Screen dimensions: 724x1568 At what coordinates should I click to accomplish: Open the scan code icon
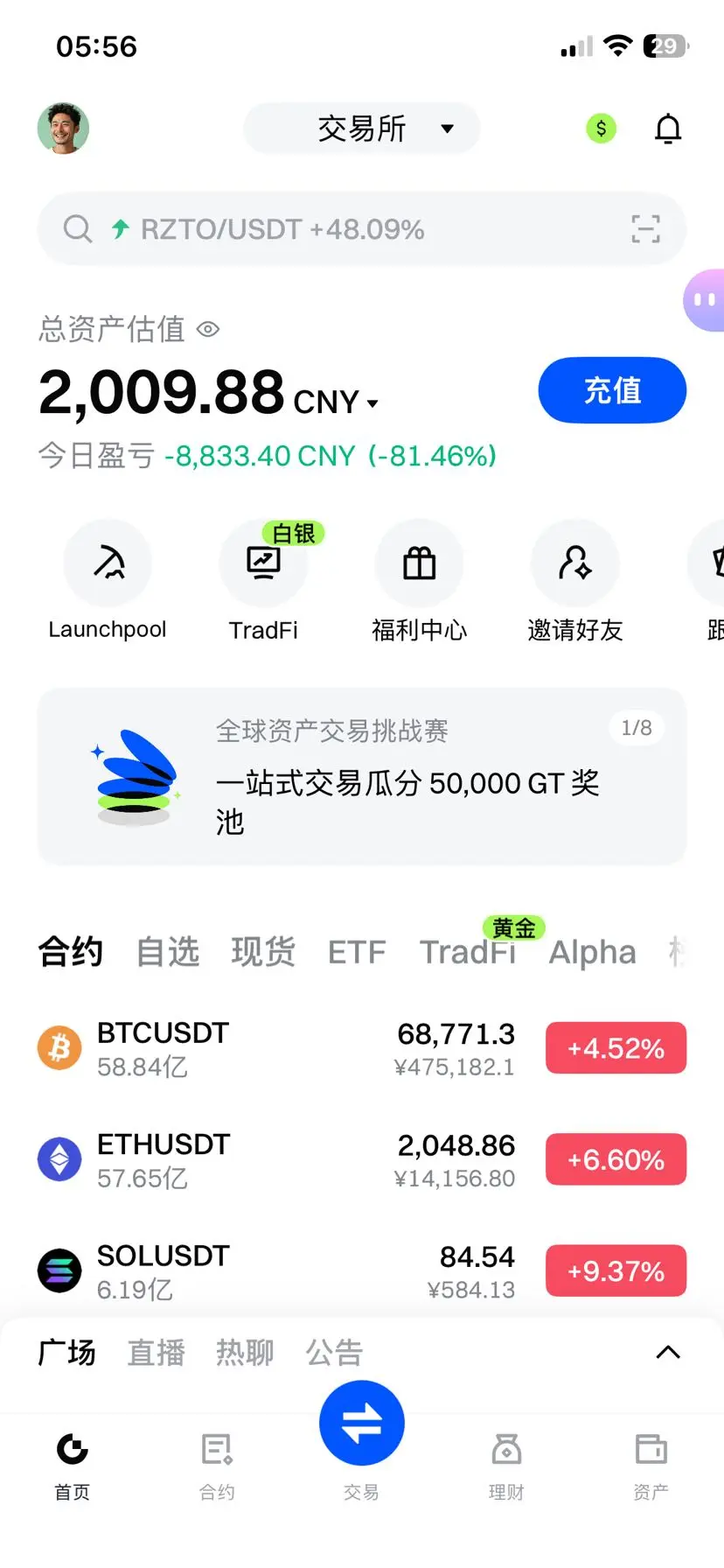coord(645,229)
